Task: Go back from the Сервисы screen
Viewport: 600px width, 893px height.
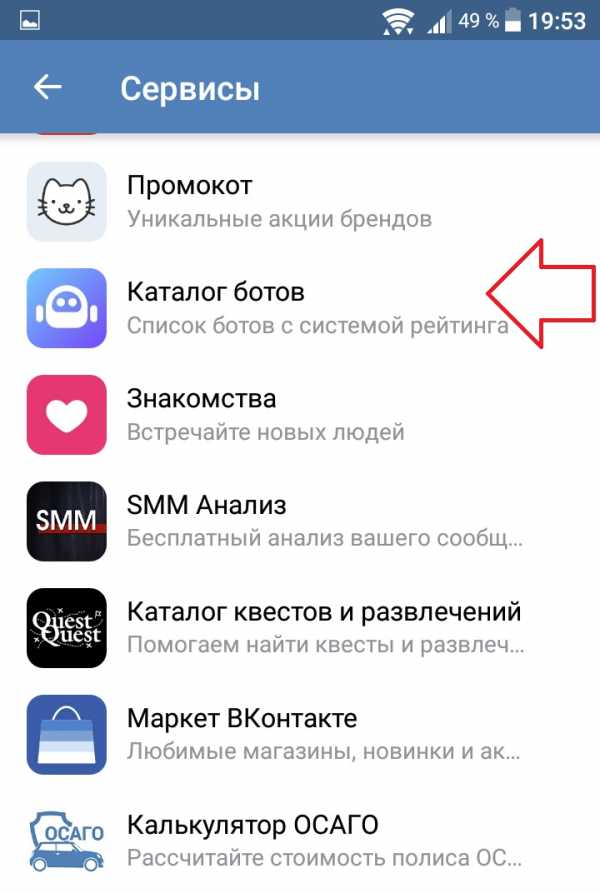Action: 48,88
